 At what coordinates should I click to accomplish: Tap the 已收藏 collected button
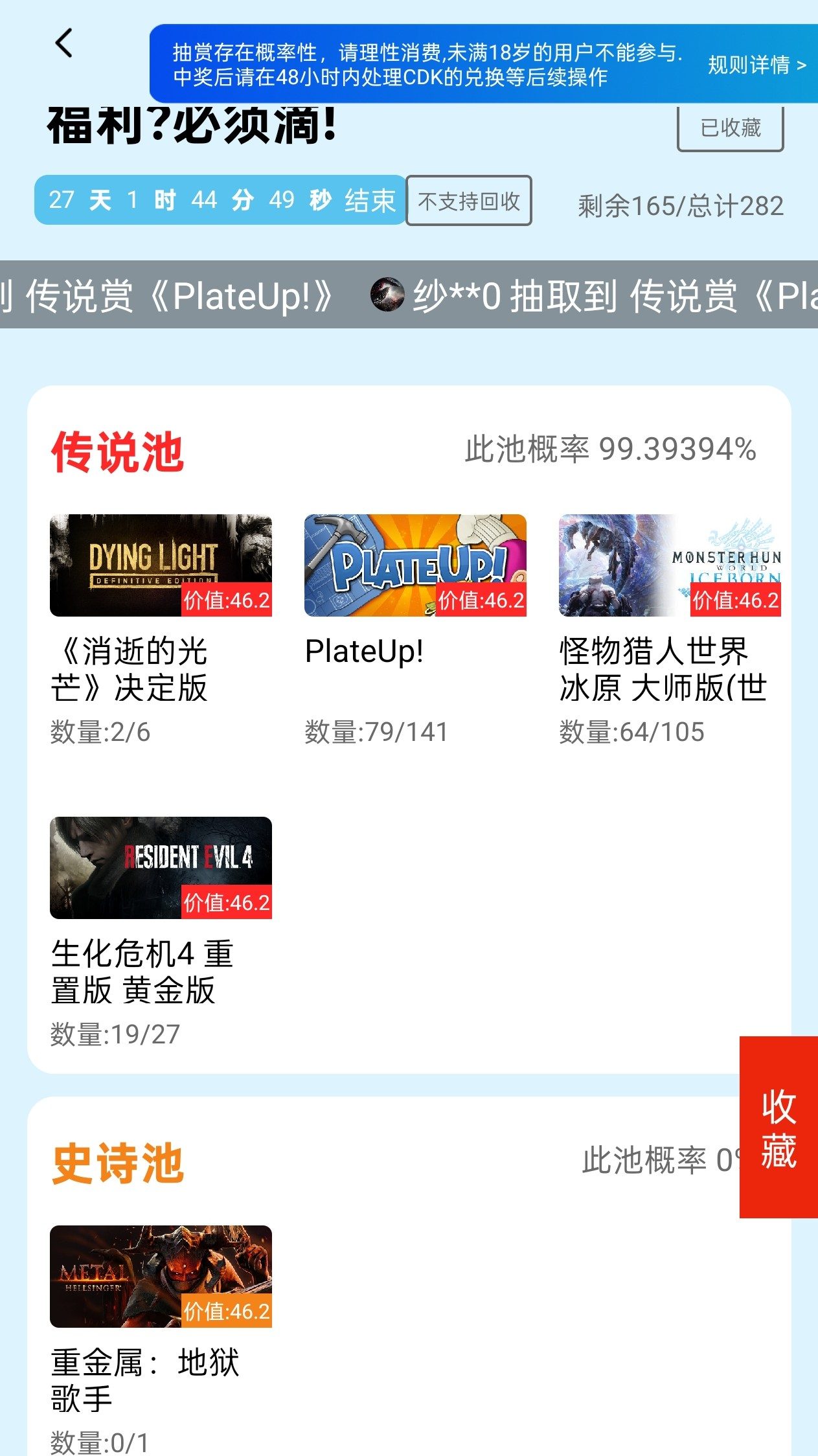pos(730,128)
